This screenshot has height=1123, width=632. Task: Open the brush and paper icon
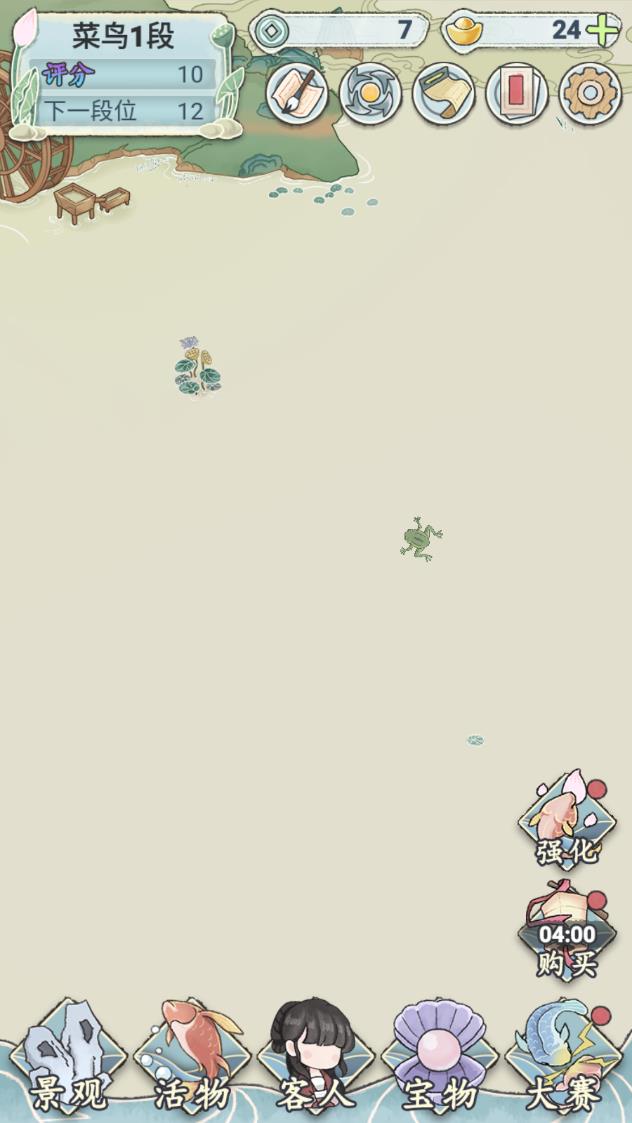[298, 94]
